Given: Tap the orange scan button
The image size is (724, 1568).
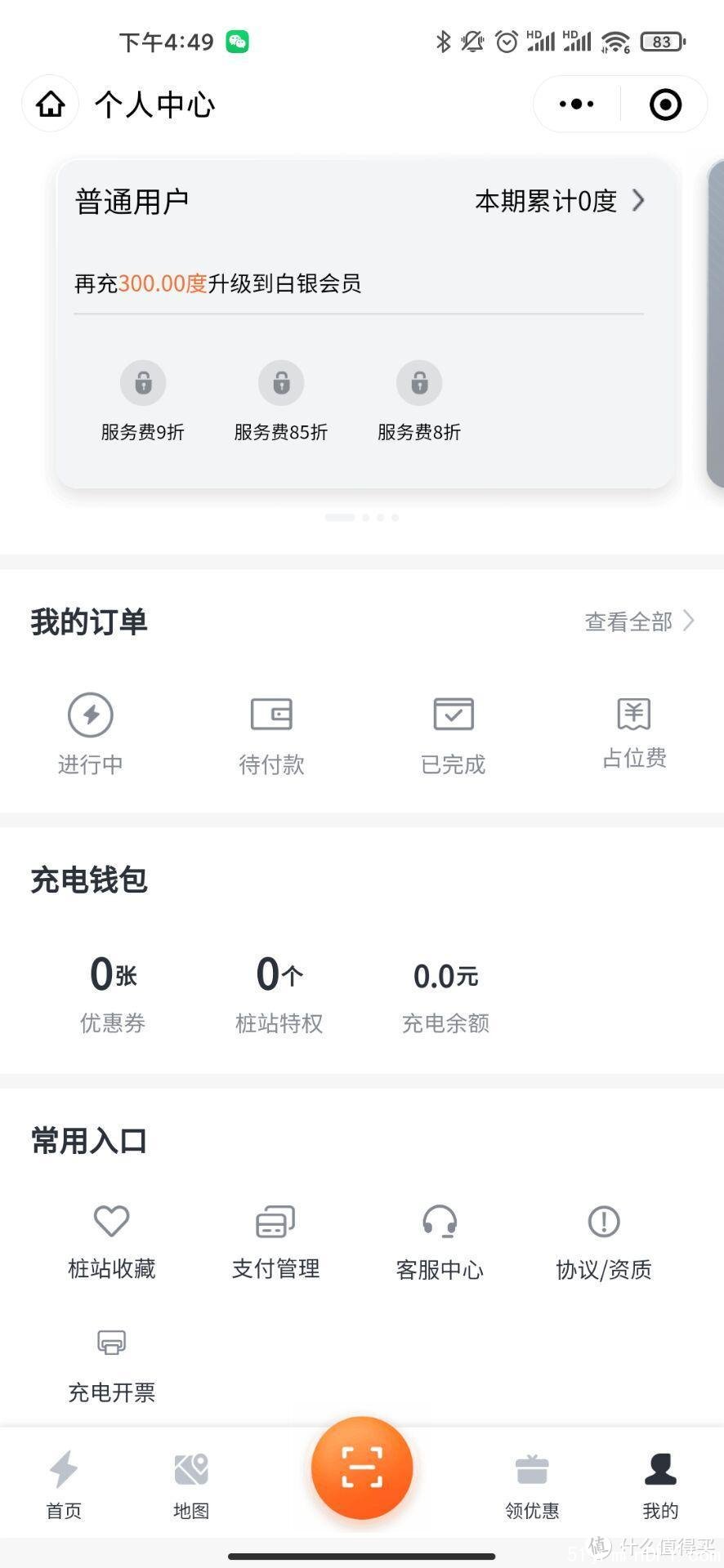Looking at the screenshot, I should pyautogui.click(x=362, y=1468).
